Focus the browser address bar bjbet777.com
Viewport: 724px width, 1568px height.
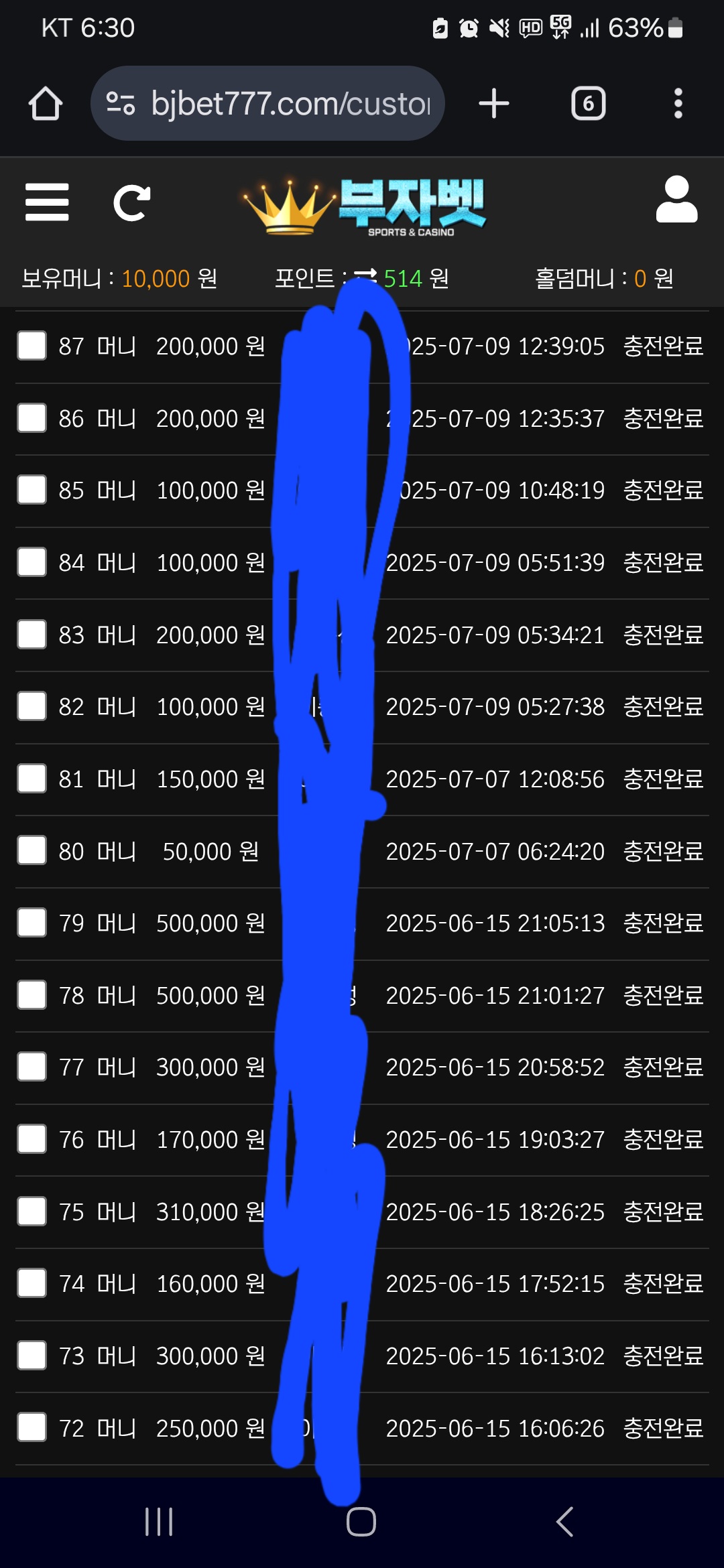point(267,103)
